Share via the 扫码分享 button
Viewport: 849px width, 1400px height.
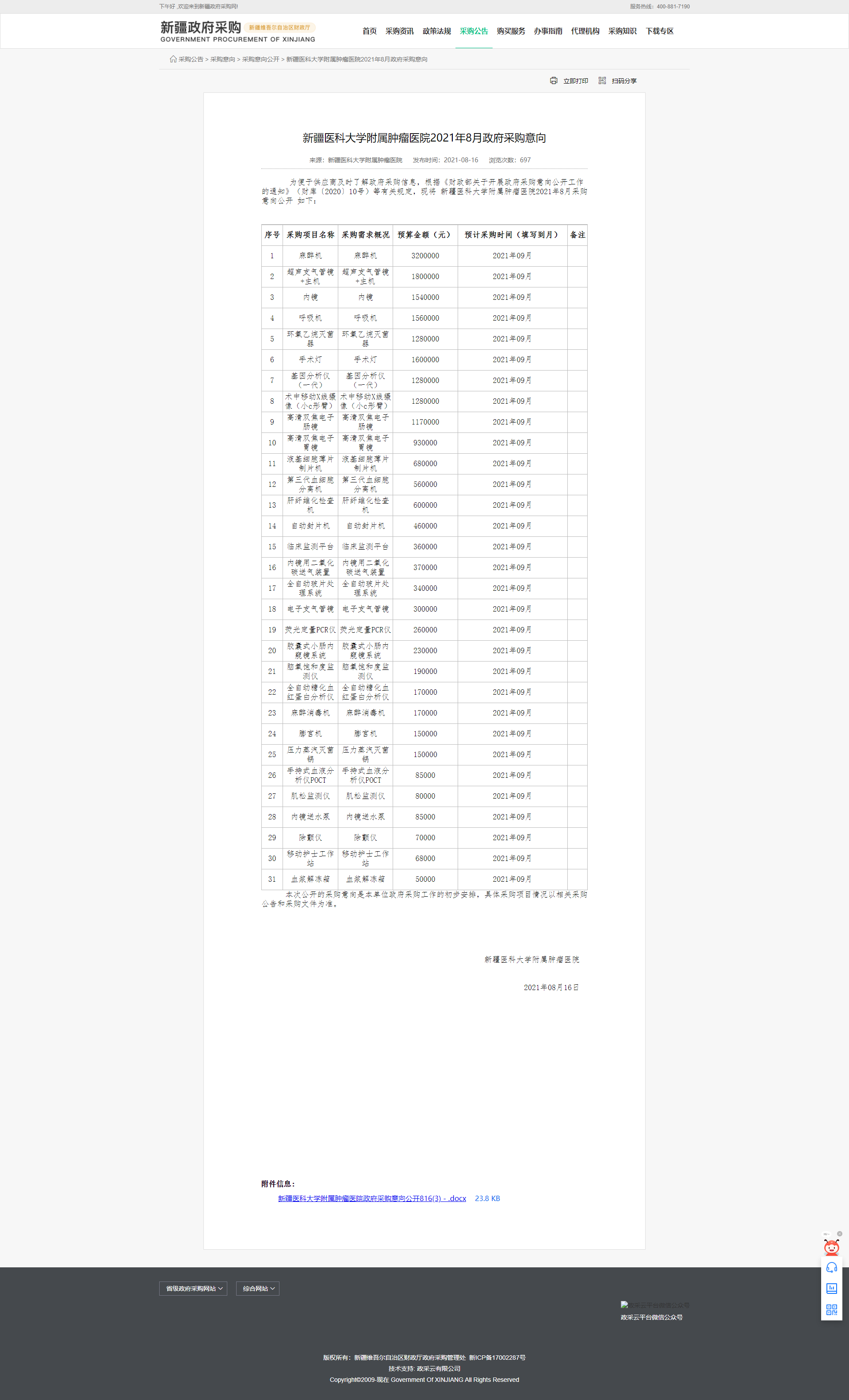coord(617,80)
